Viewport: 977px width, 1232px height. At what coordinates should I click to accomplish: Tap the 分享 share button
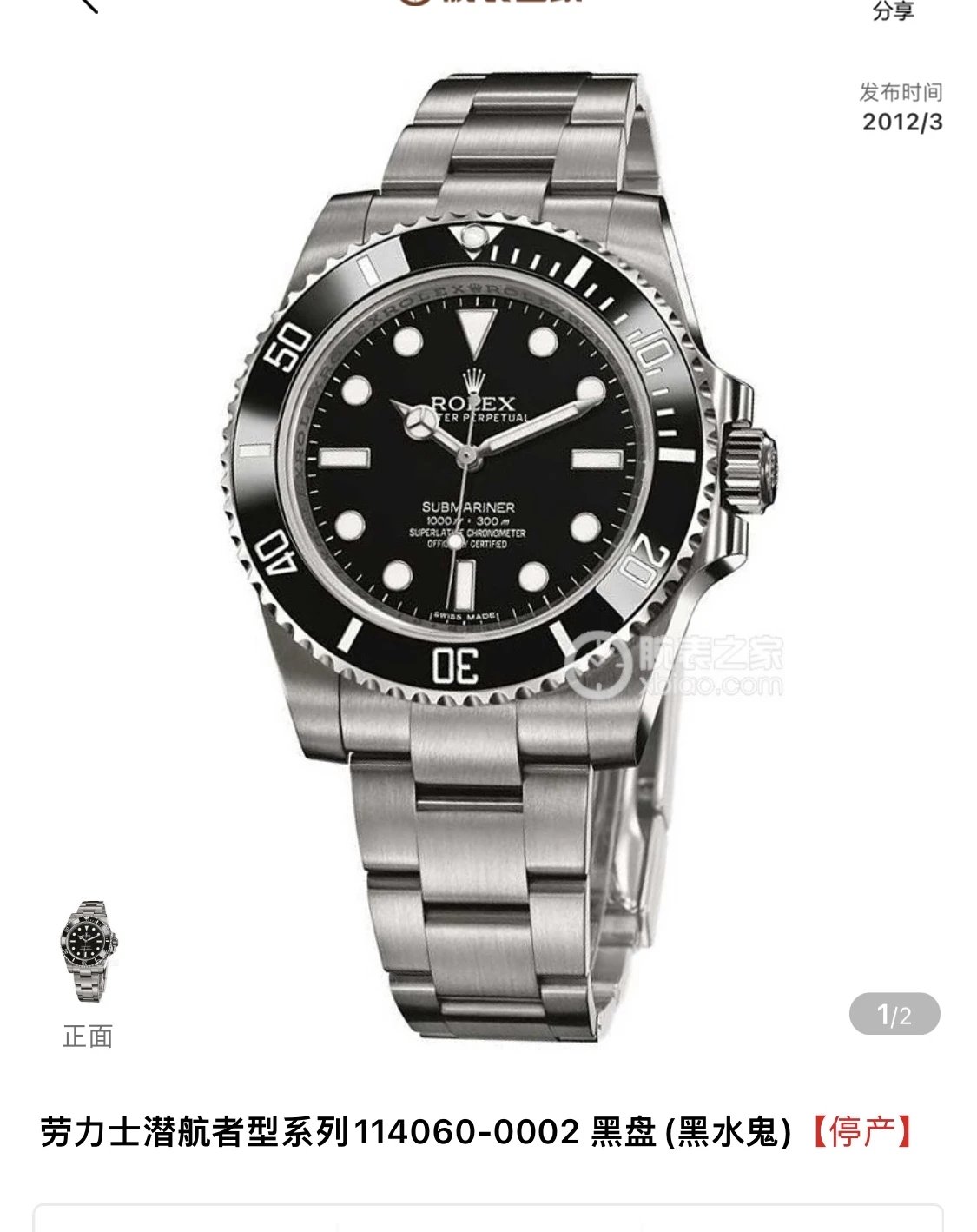(x=894, y=10)
